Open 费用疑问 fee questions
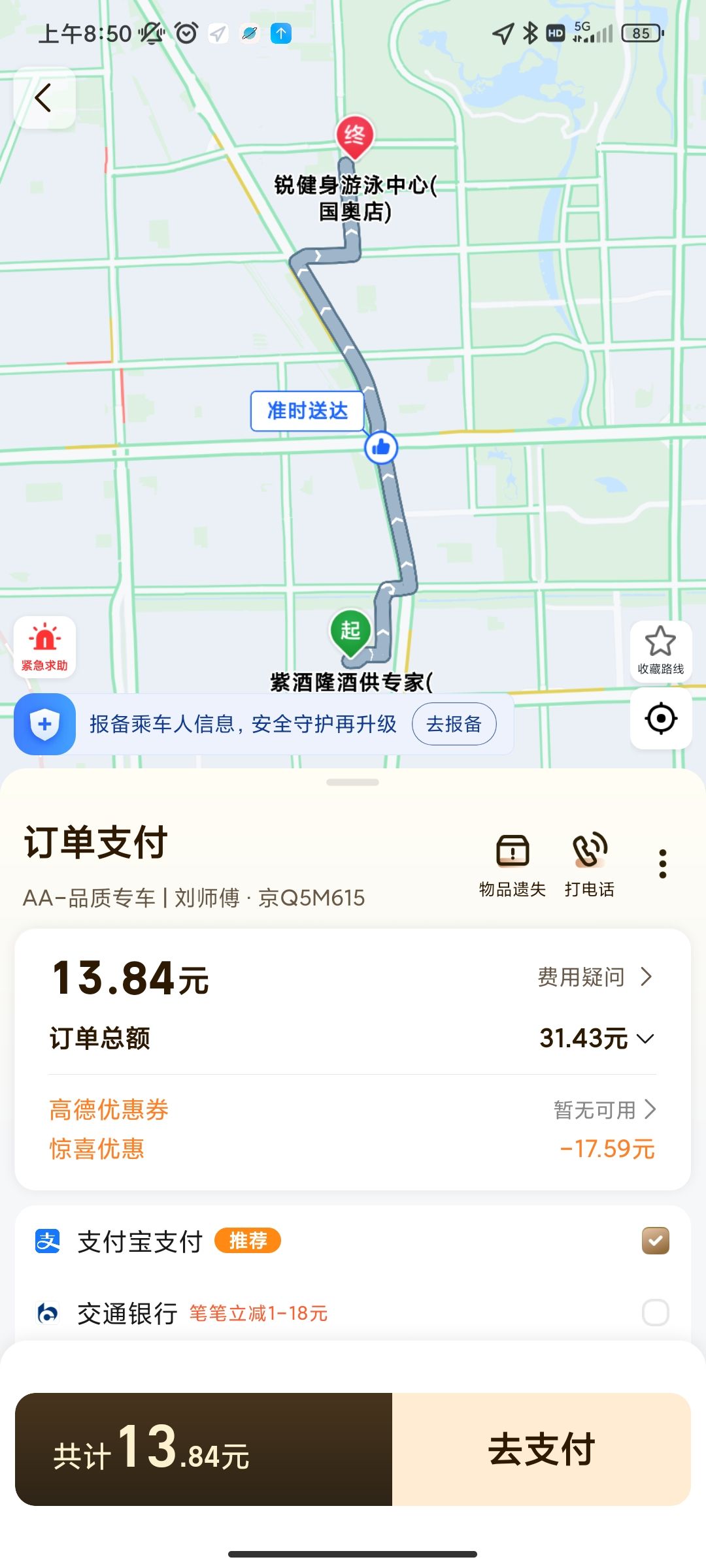Image resolution: width=706 pixels, height=1568 pixels. [x=594, y=977]
